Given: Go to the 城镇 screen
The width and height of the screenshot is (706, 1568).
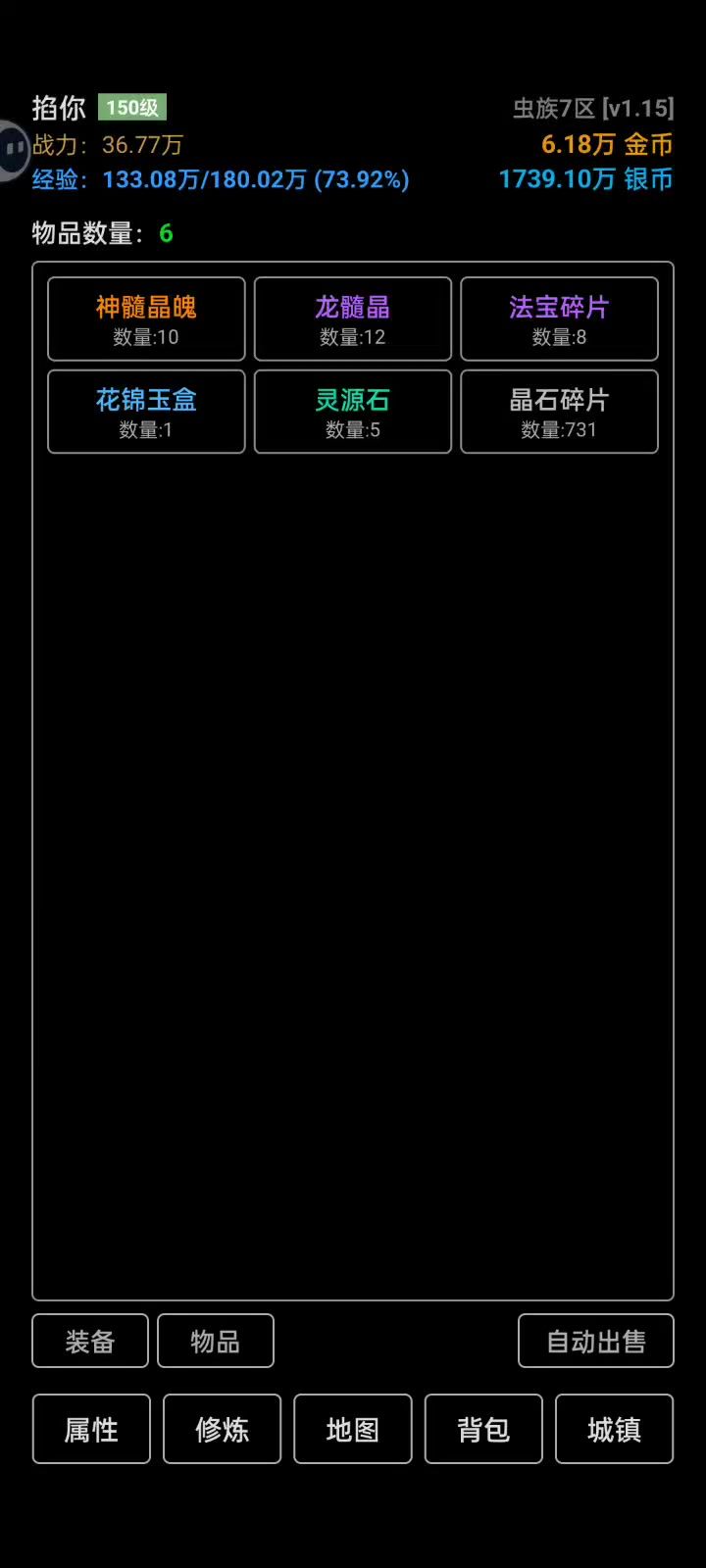Looking at the screenshot, I should pyautogui.click(x=614, y=1429).
